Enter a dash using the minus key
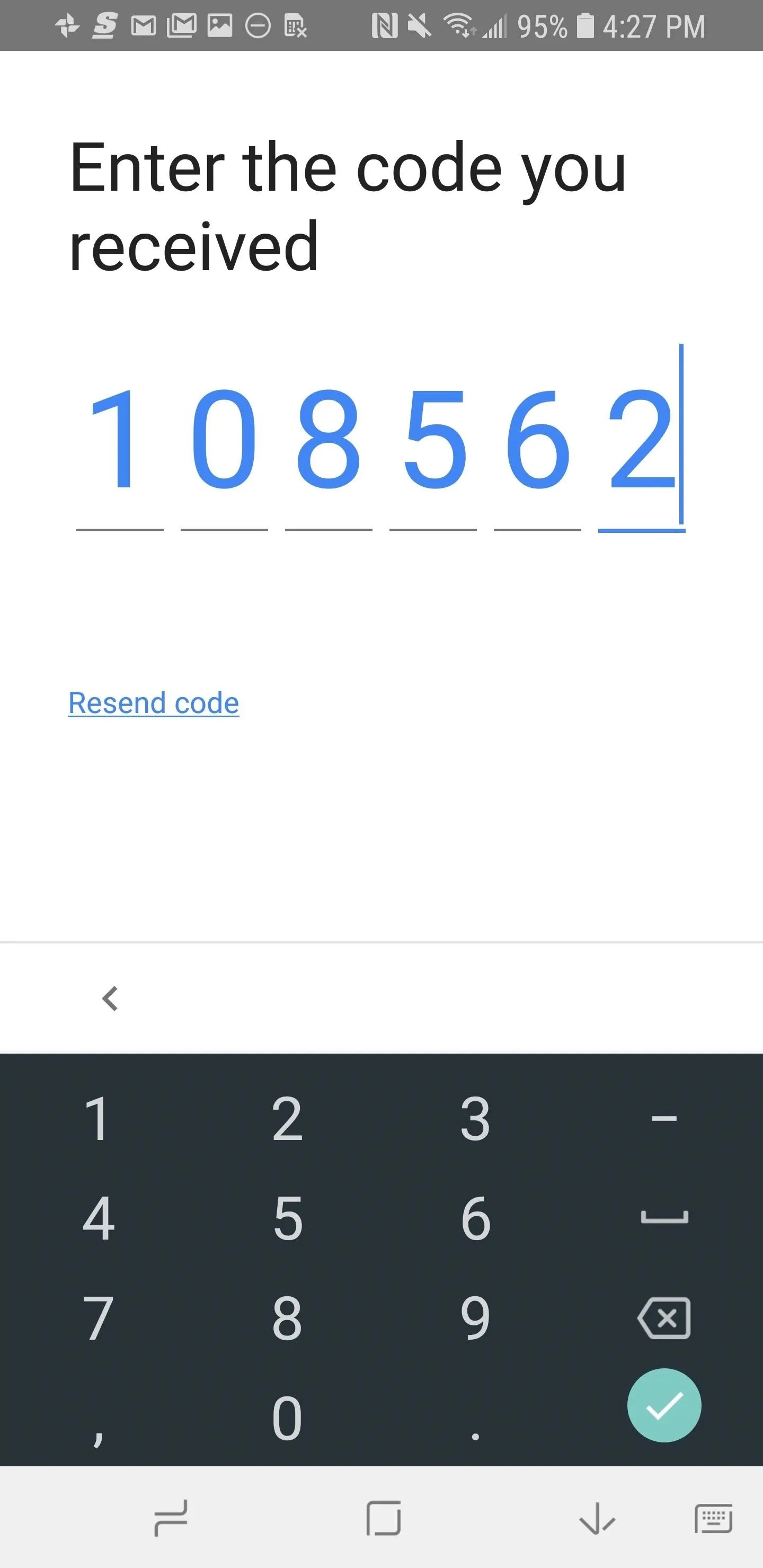763x1568 pixels. click(x=664, y=1118)
